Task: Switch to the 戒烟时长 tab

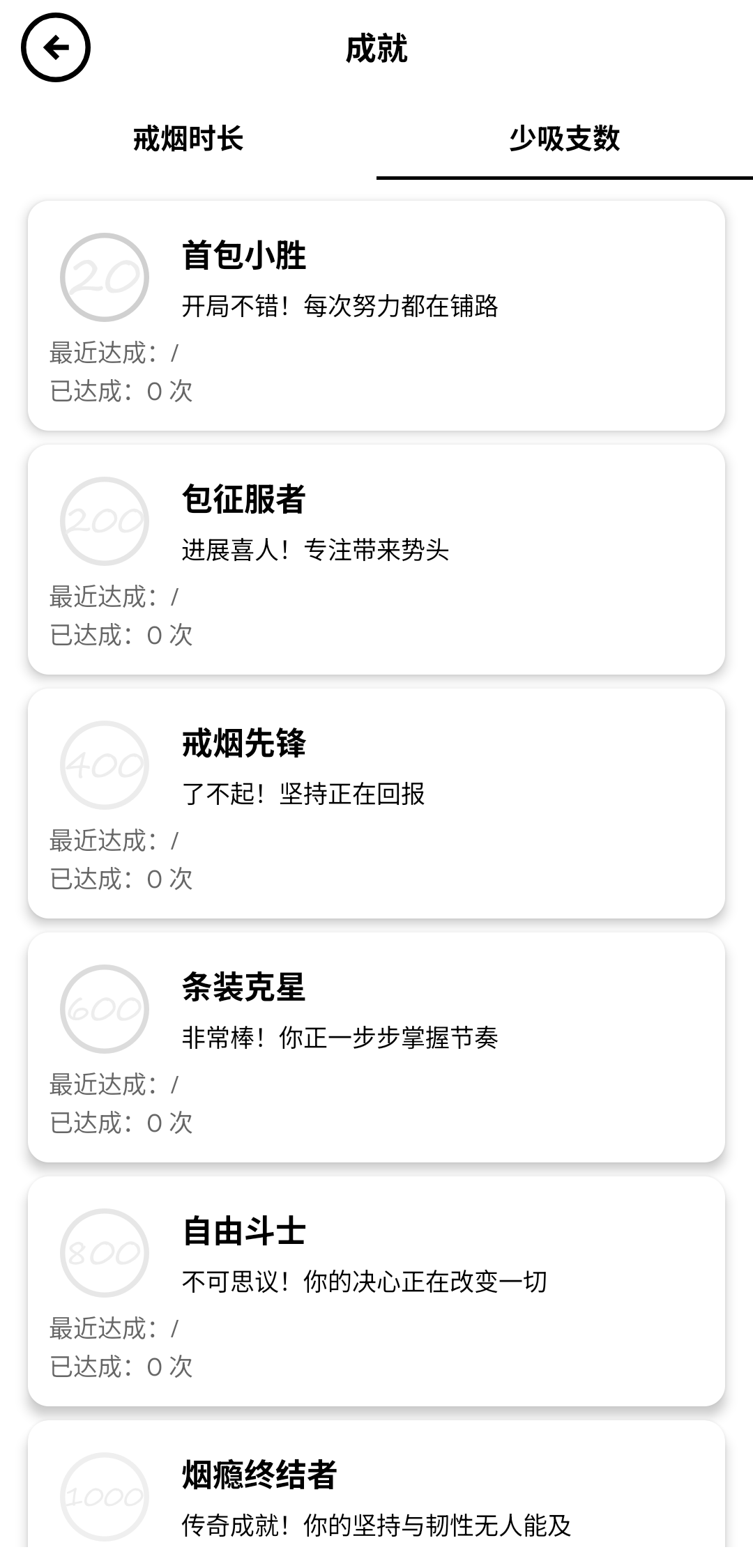Action: pos(188,139)
